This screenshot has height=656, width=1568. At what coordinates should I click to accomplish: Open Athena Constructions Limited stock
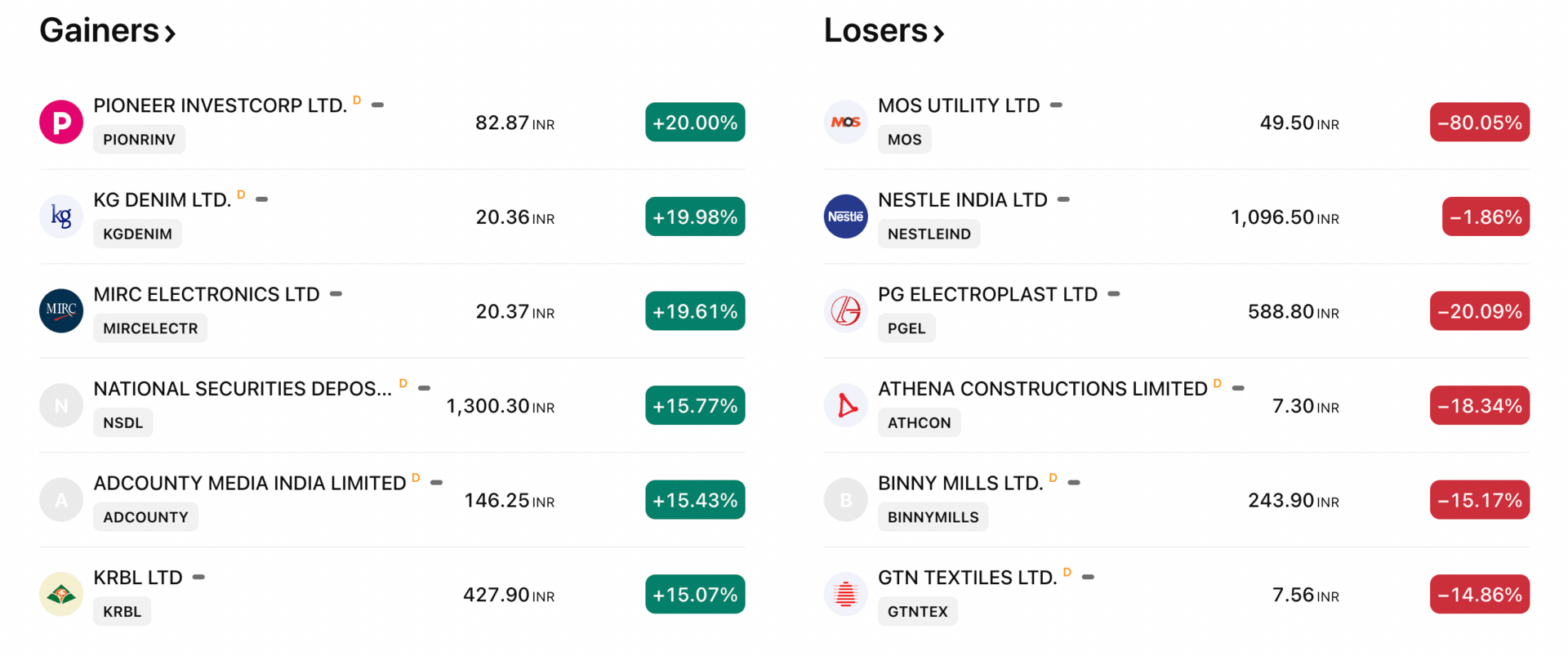point(1042,389)
